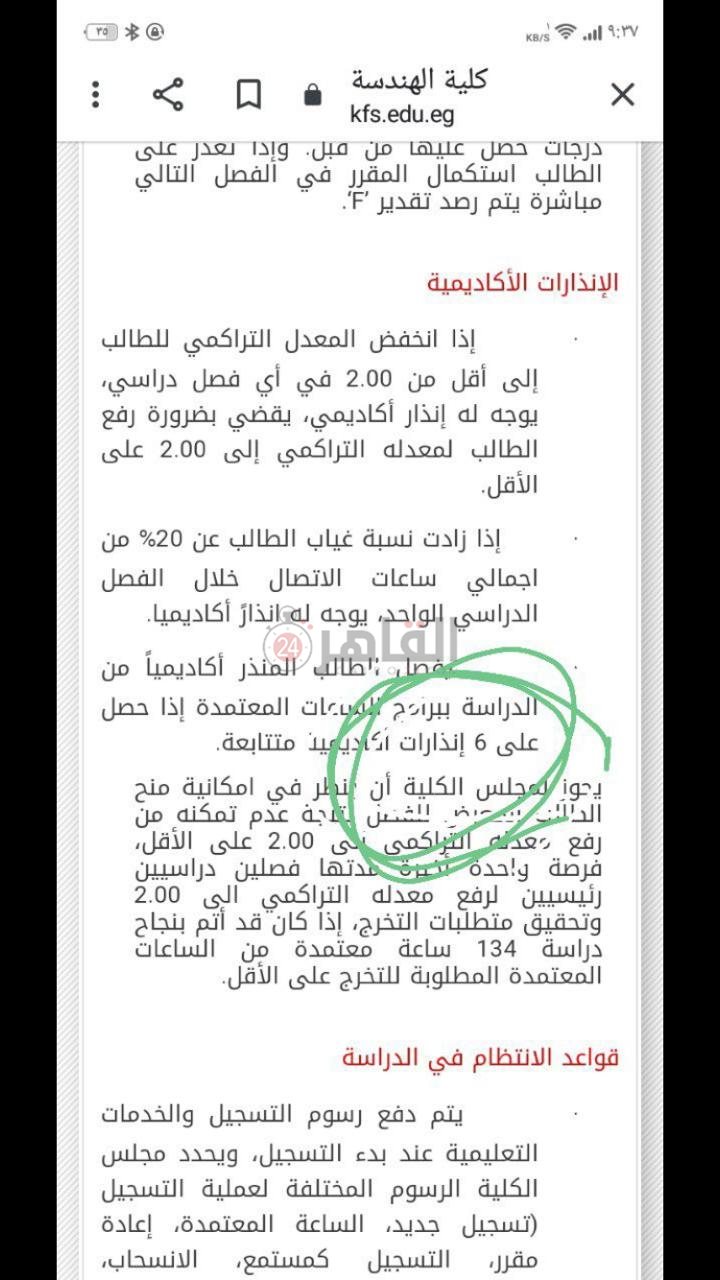Close the browser tab view
The image size is (720, 1280).
tap(622, 95)
